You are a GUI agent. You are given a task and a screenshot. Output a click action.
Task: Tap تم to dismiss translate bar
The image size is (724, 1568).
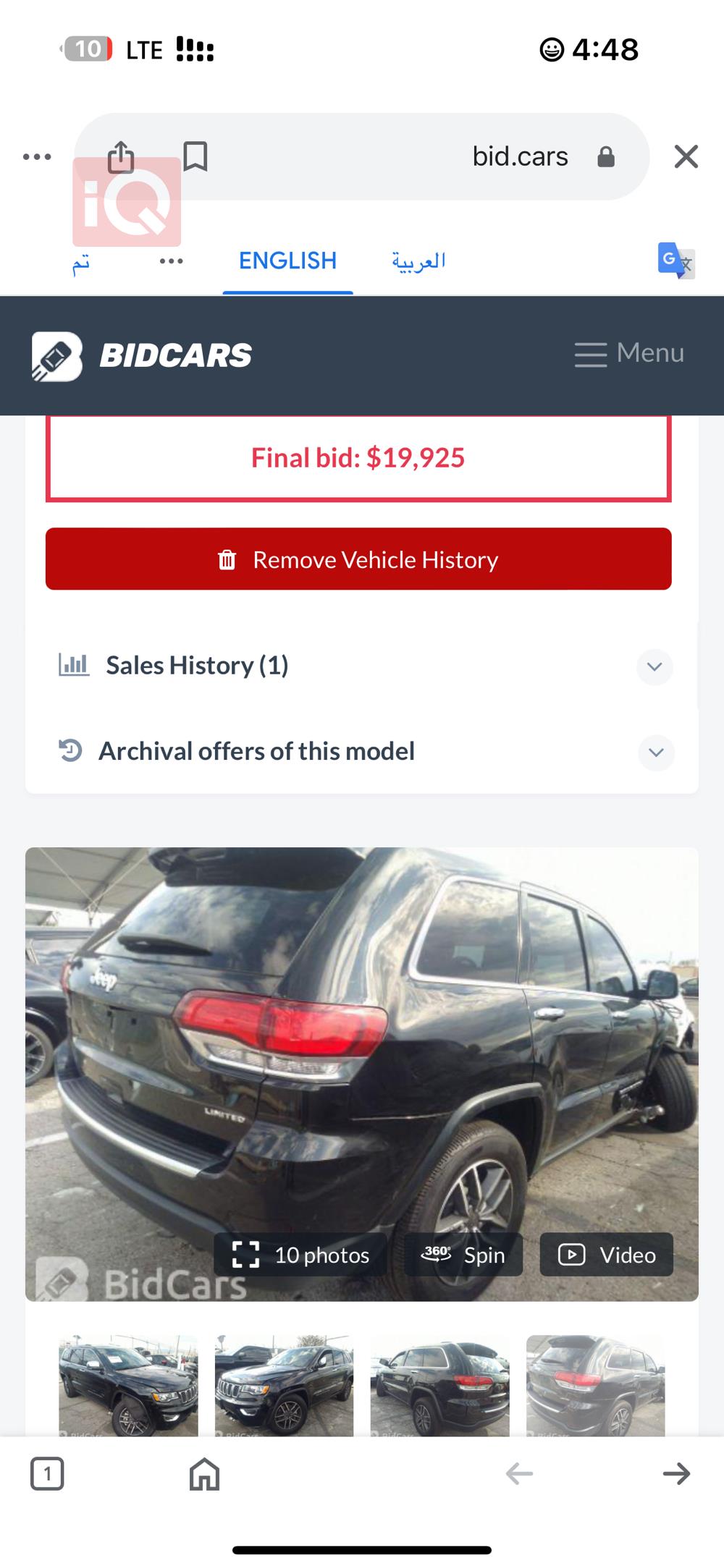coord(80,262)
